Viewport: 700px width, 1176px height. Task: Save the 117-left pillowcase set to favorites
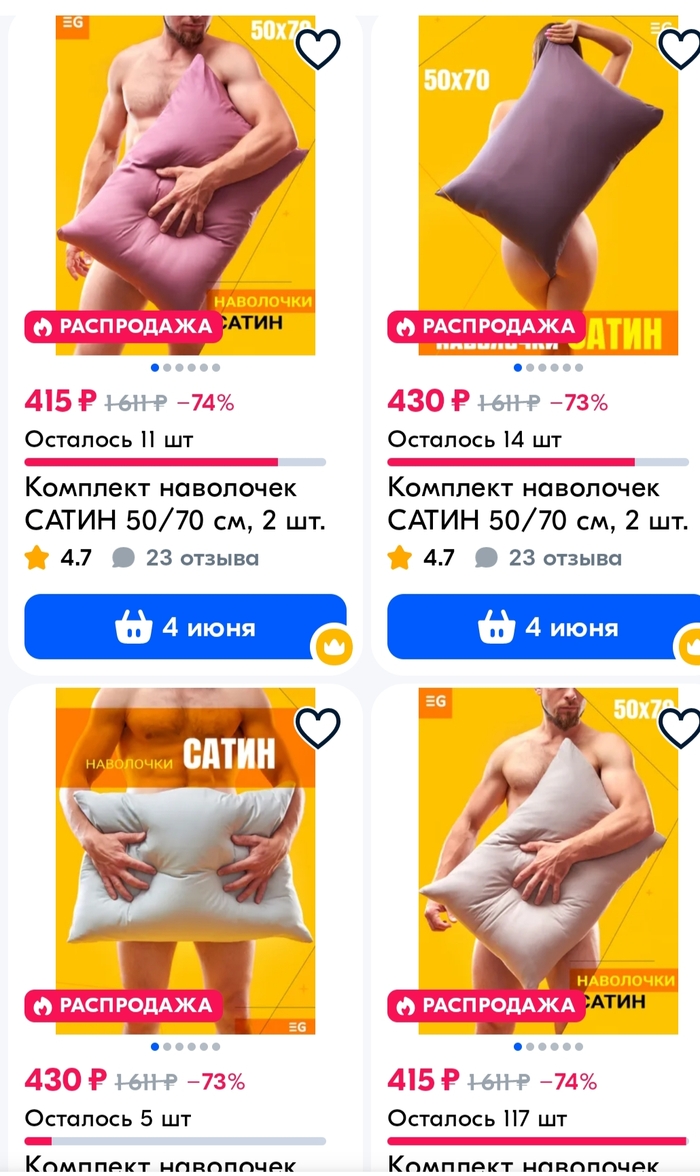[681, 728]
